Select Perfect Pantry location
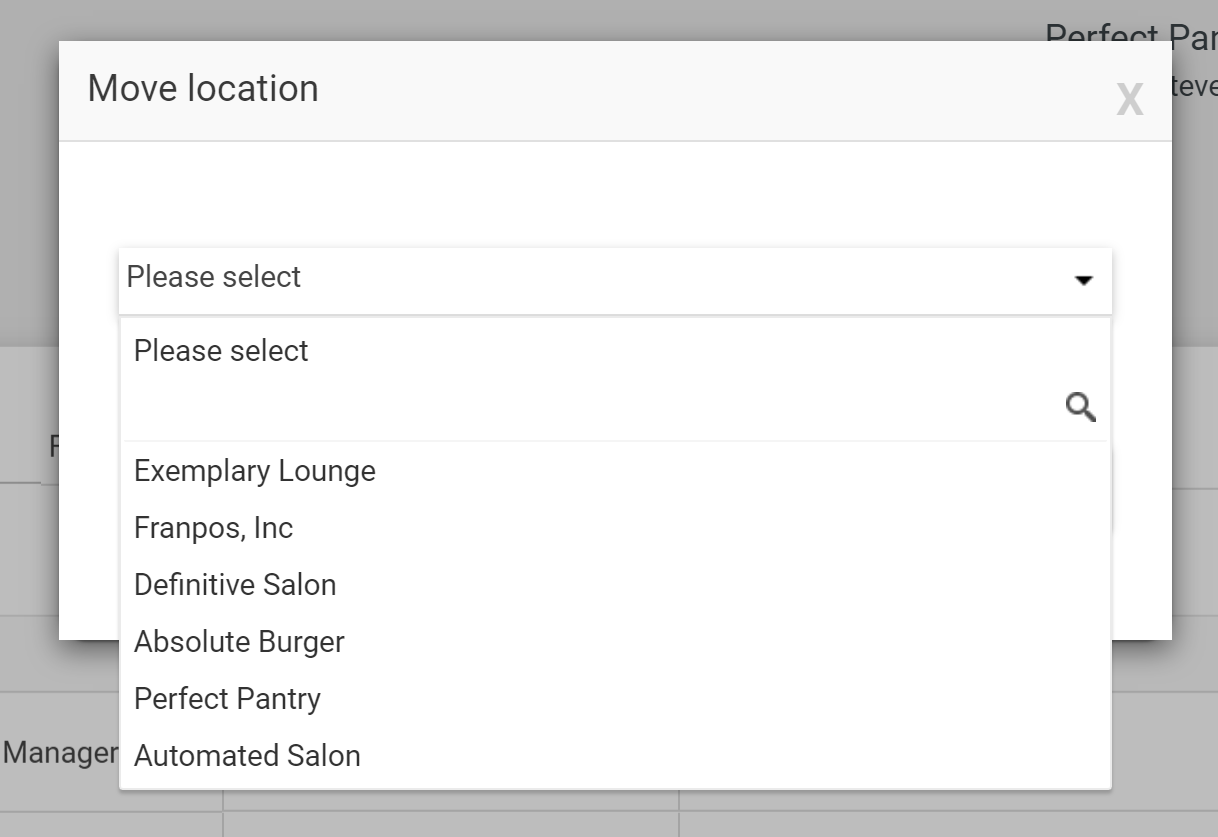This screenshot has height=837, width=1218. click(227, 699)
